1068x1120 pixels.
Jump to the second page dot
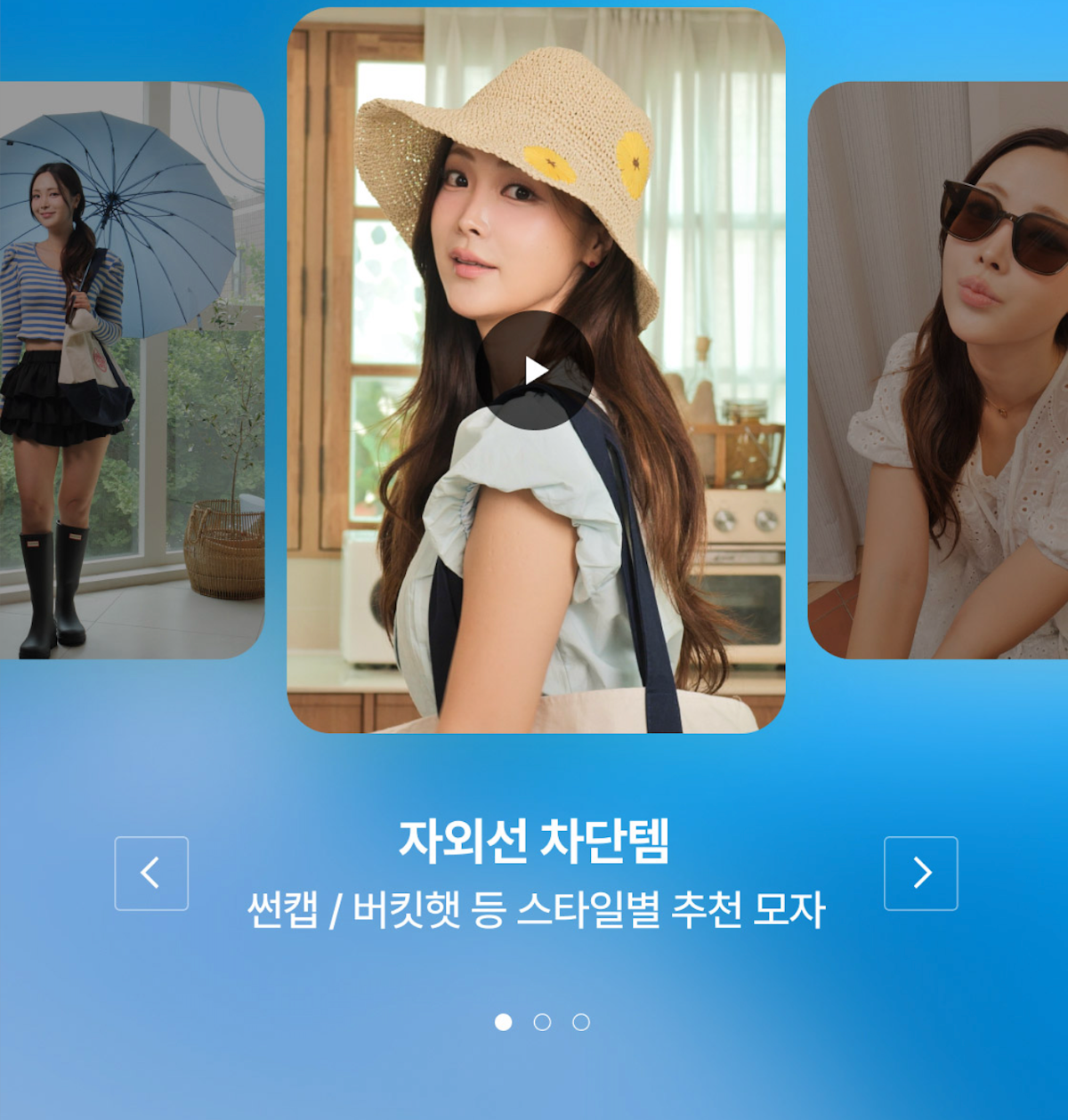pyautogui.click(x=542, y=1022)
